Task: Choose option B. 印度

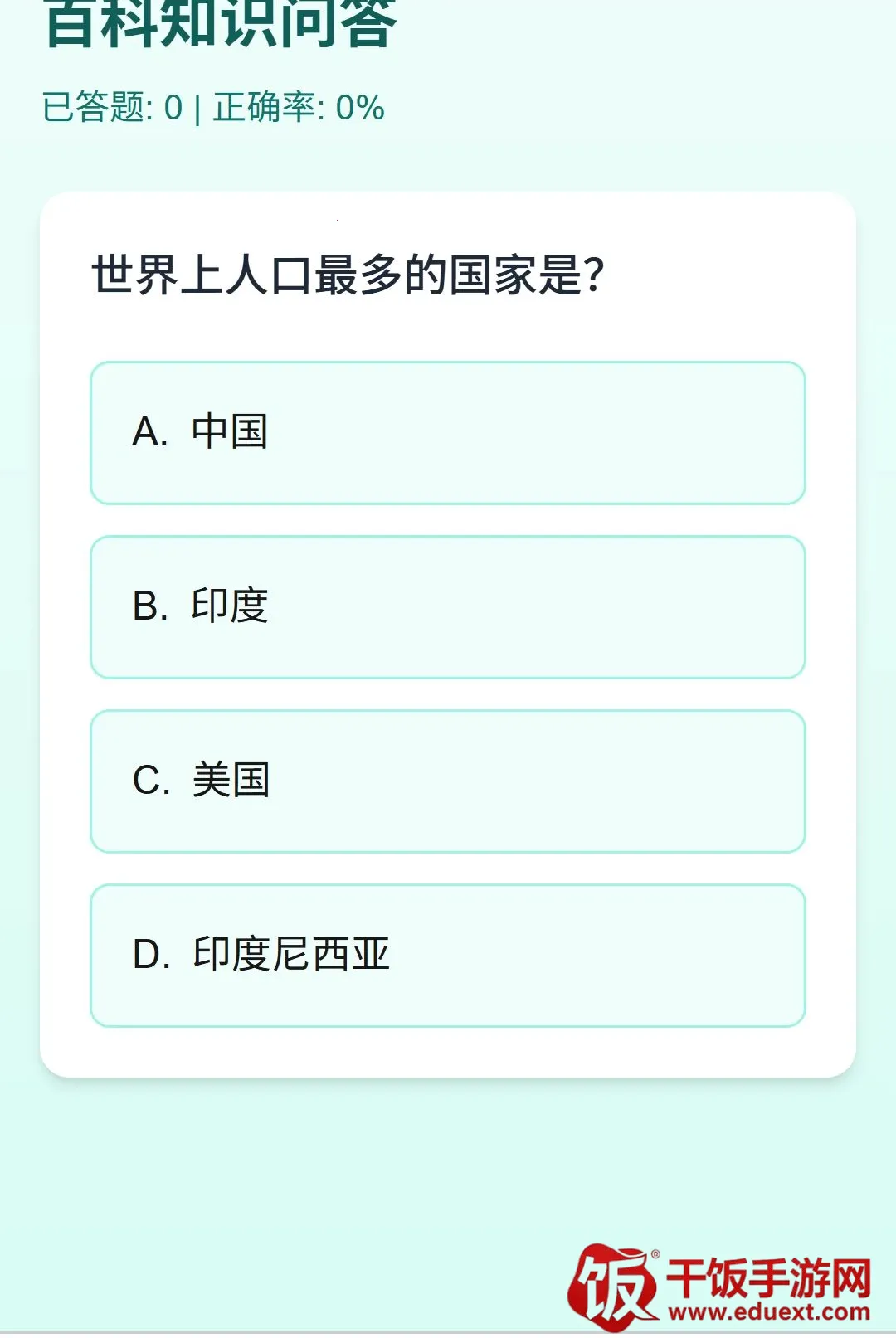Action: pyautogui.click(x=448, y=607)
